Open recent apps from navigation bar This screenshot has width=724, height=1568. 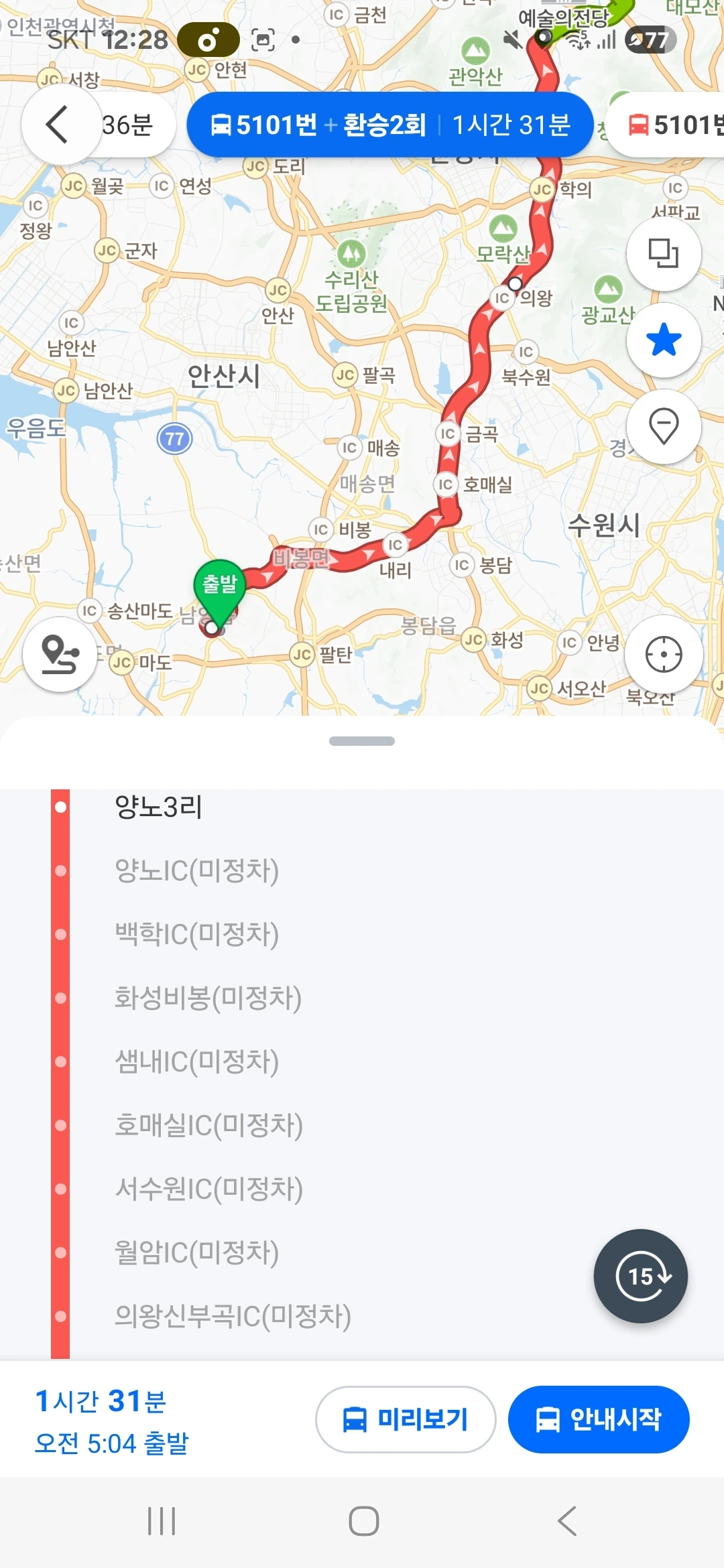click(x=162, y=1521)
